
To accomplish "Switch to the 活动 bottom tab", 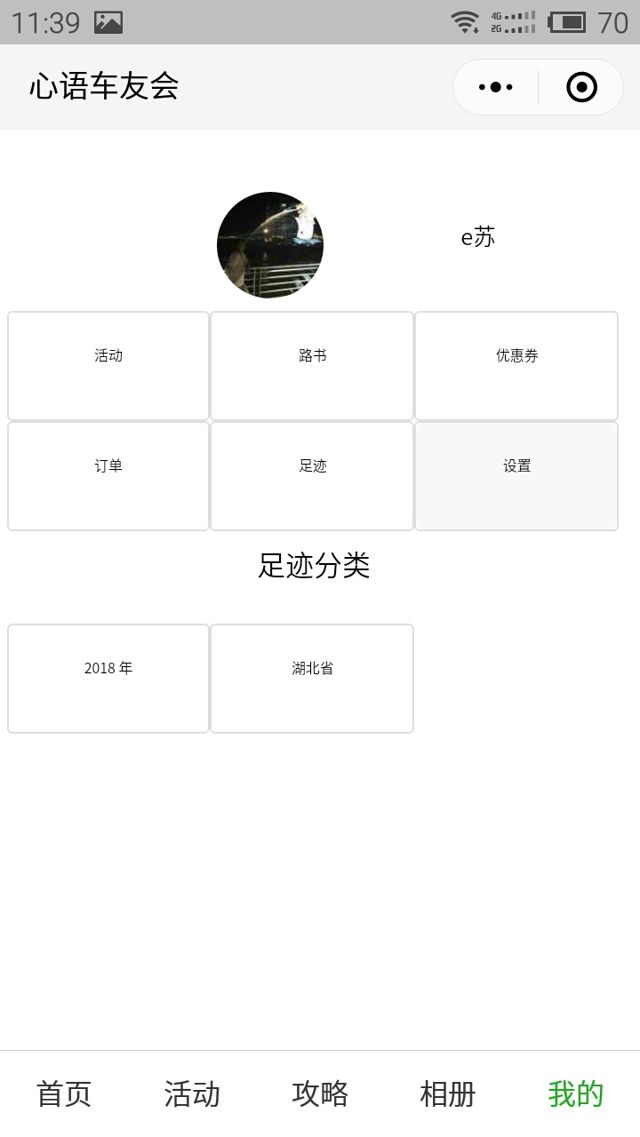I will pyautogui.click(x=192, y=1093).
